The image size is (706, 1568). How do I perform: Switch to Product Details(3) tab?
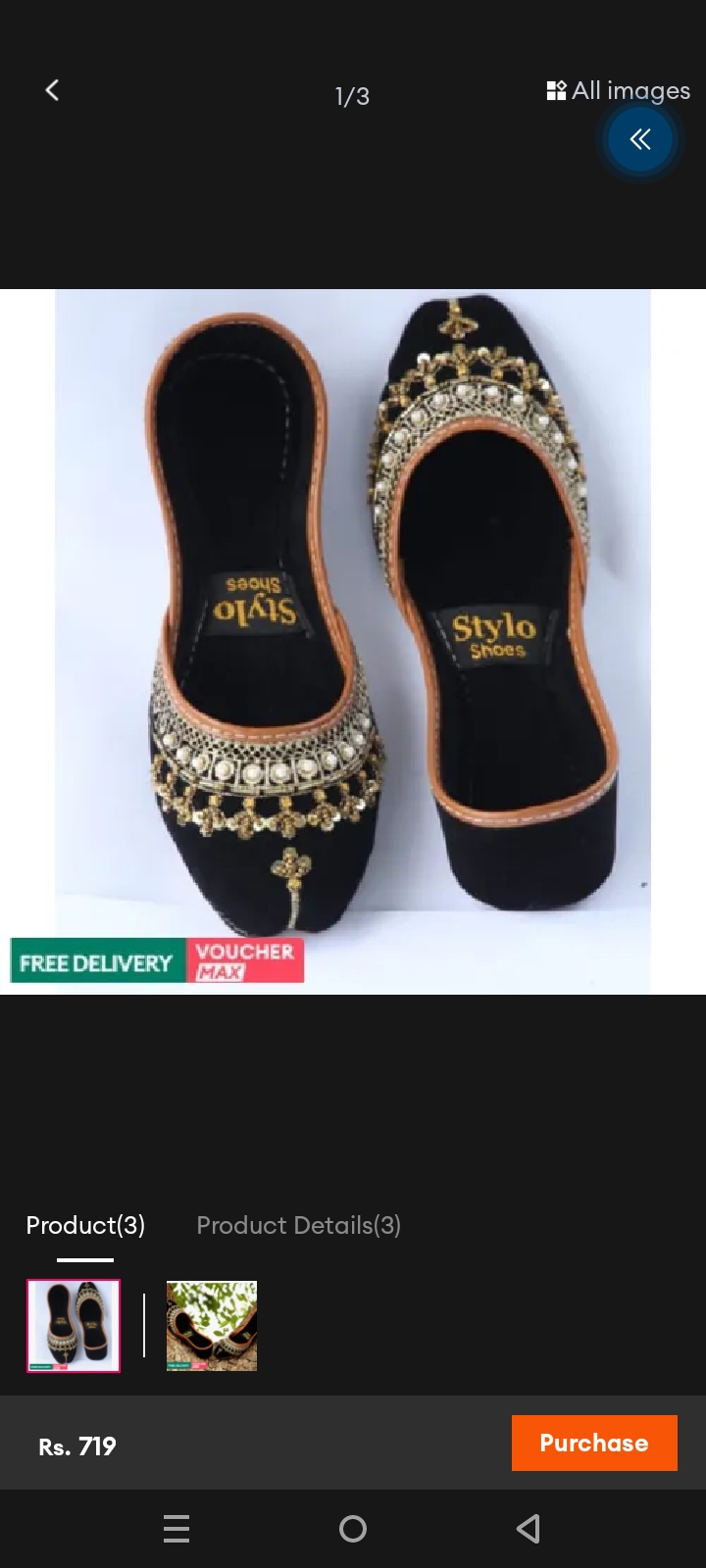pyautogui.click(x=298, y=1225)
